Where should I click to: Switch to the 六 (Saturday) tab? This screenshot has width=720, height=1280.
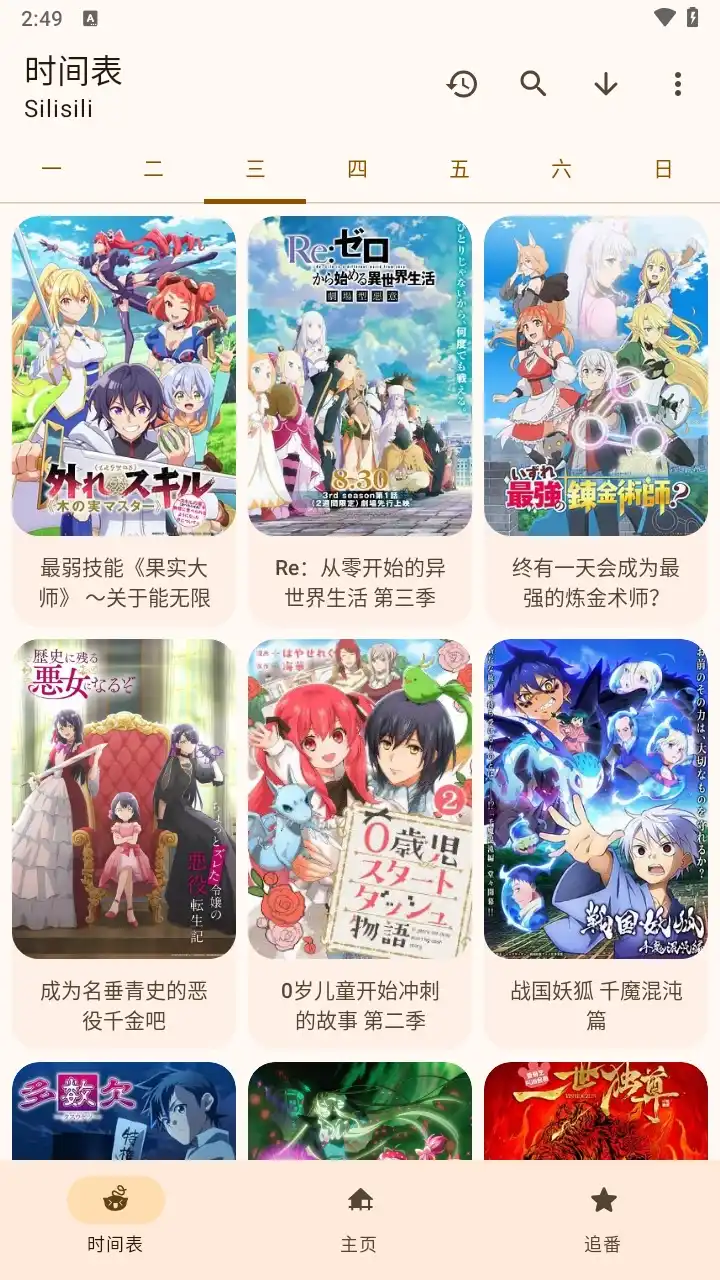point(561,169)
